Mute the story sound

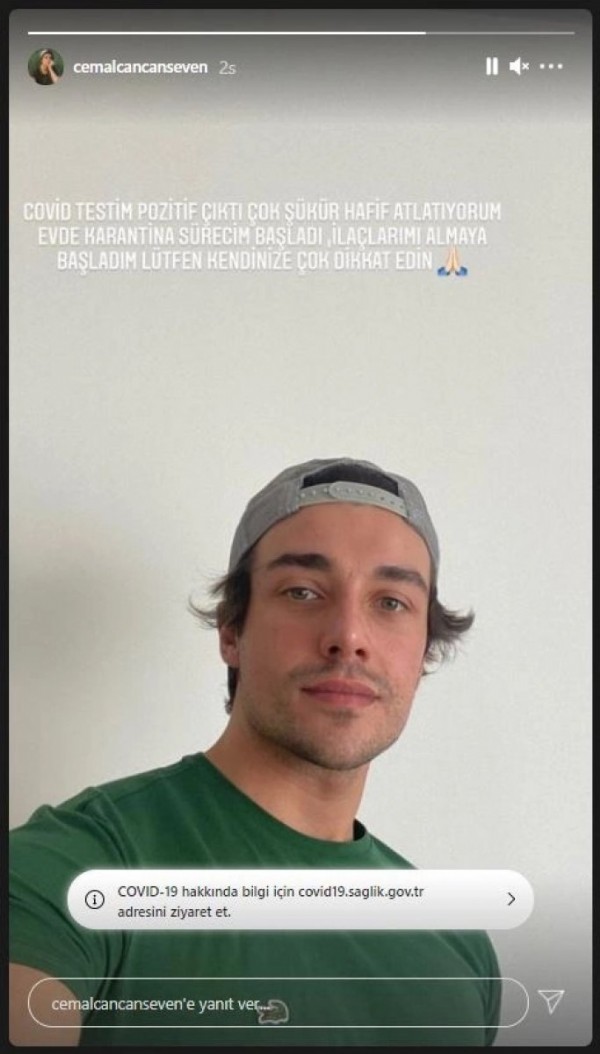pyautogui.click(x=519, y=66)
